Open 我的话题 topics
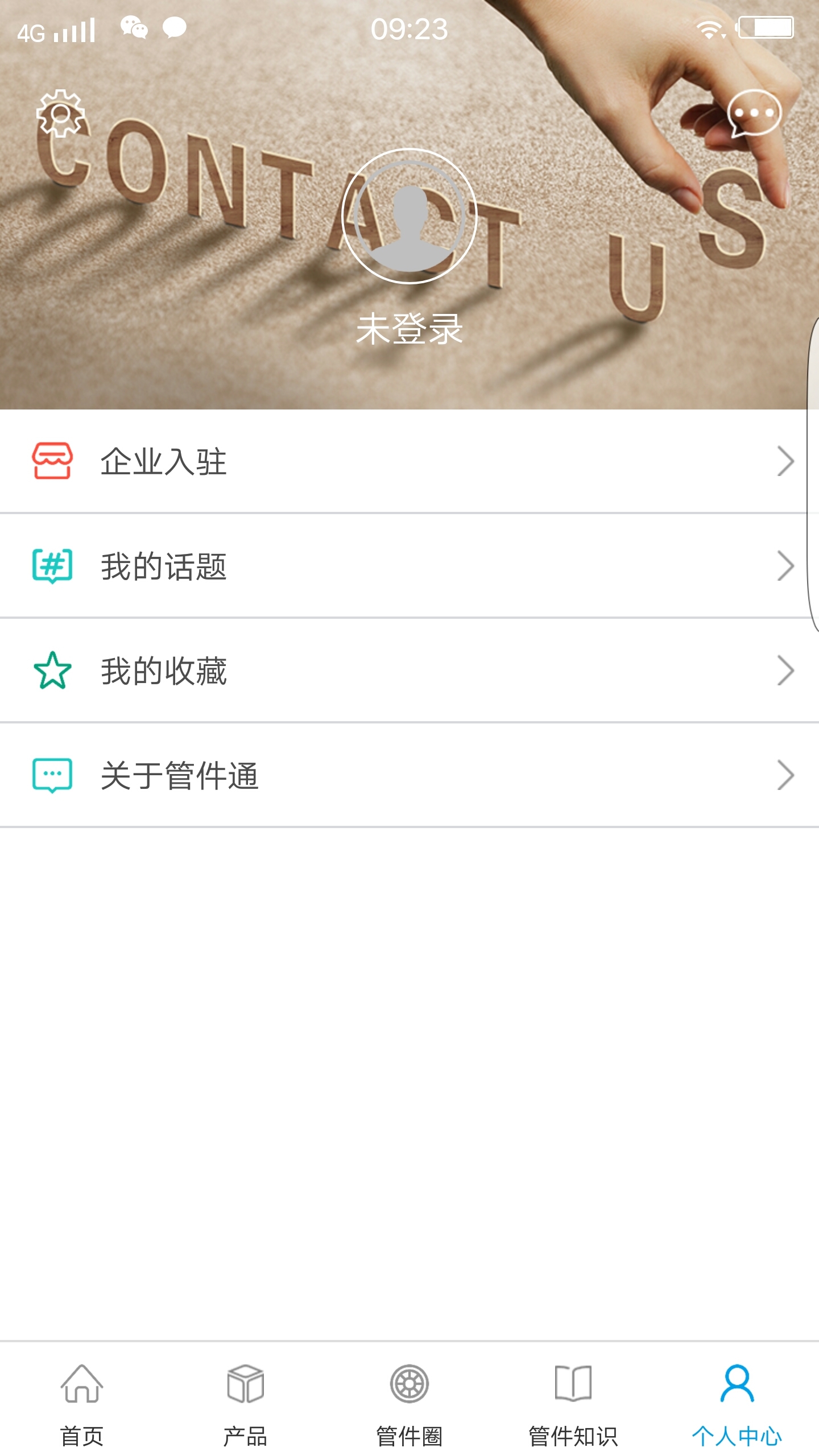 (x=409, y=566)
